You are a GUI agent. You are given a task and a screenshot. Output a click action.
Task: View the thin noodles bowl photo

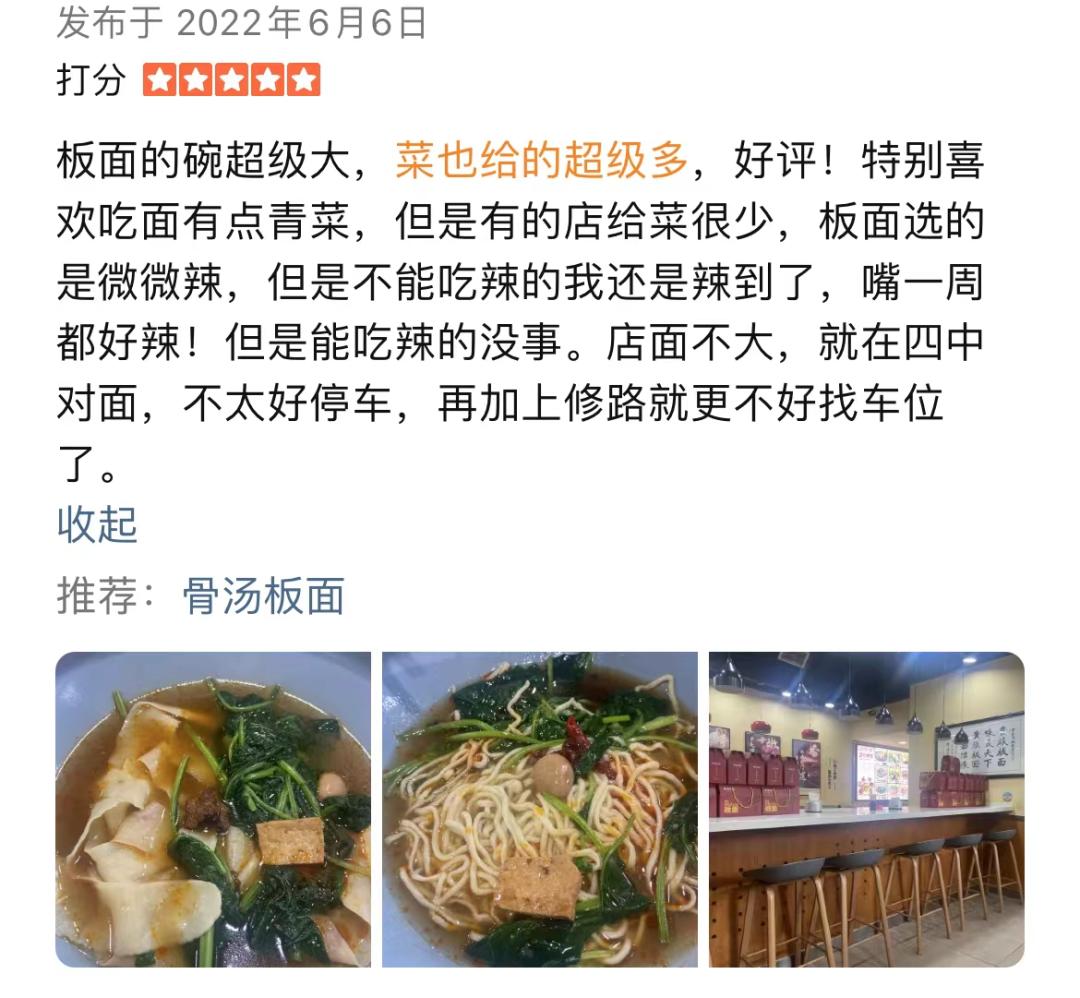540,809
